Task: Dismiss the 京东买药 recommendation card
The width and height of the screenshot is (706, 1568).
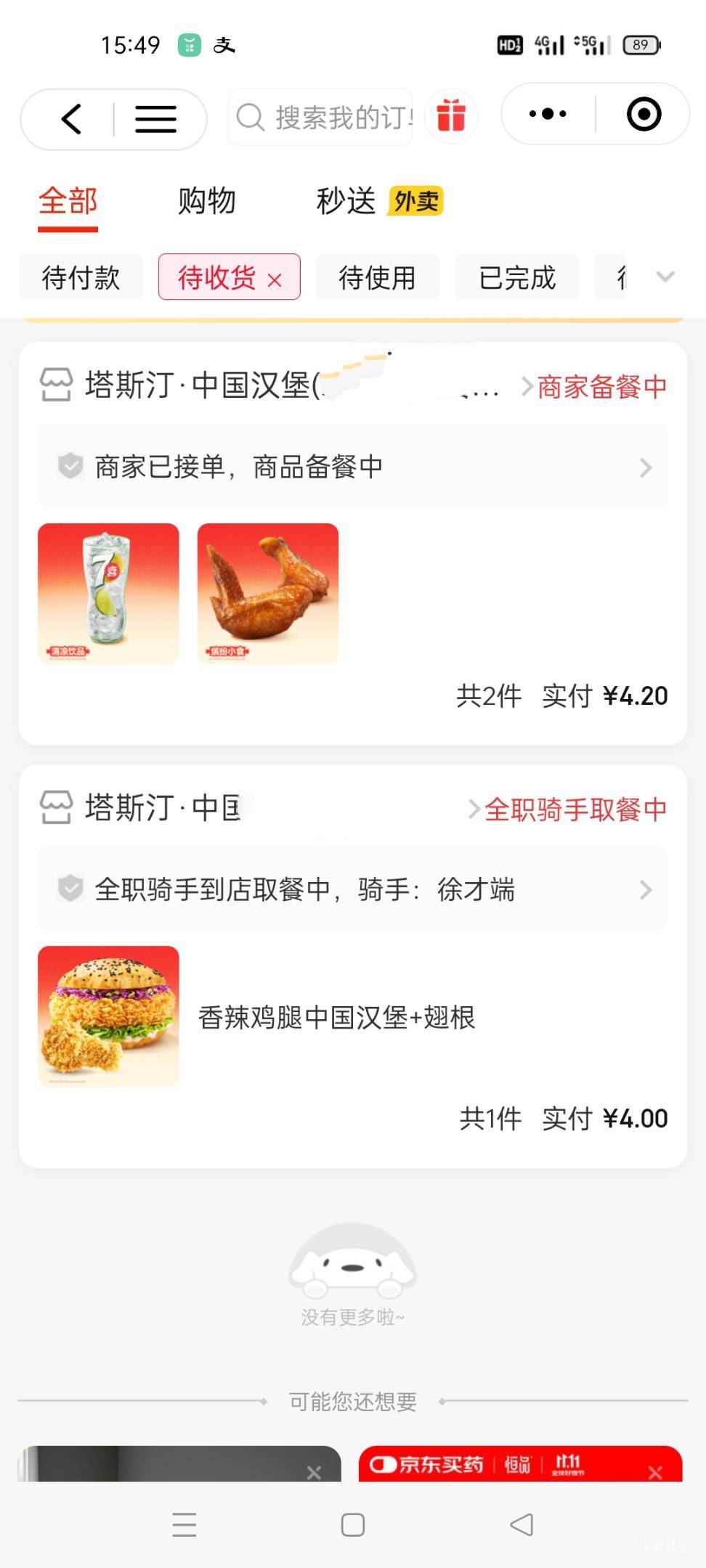Action: [x=655, y=1472]
